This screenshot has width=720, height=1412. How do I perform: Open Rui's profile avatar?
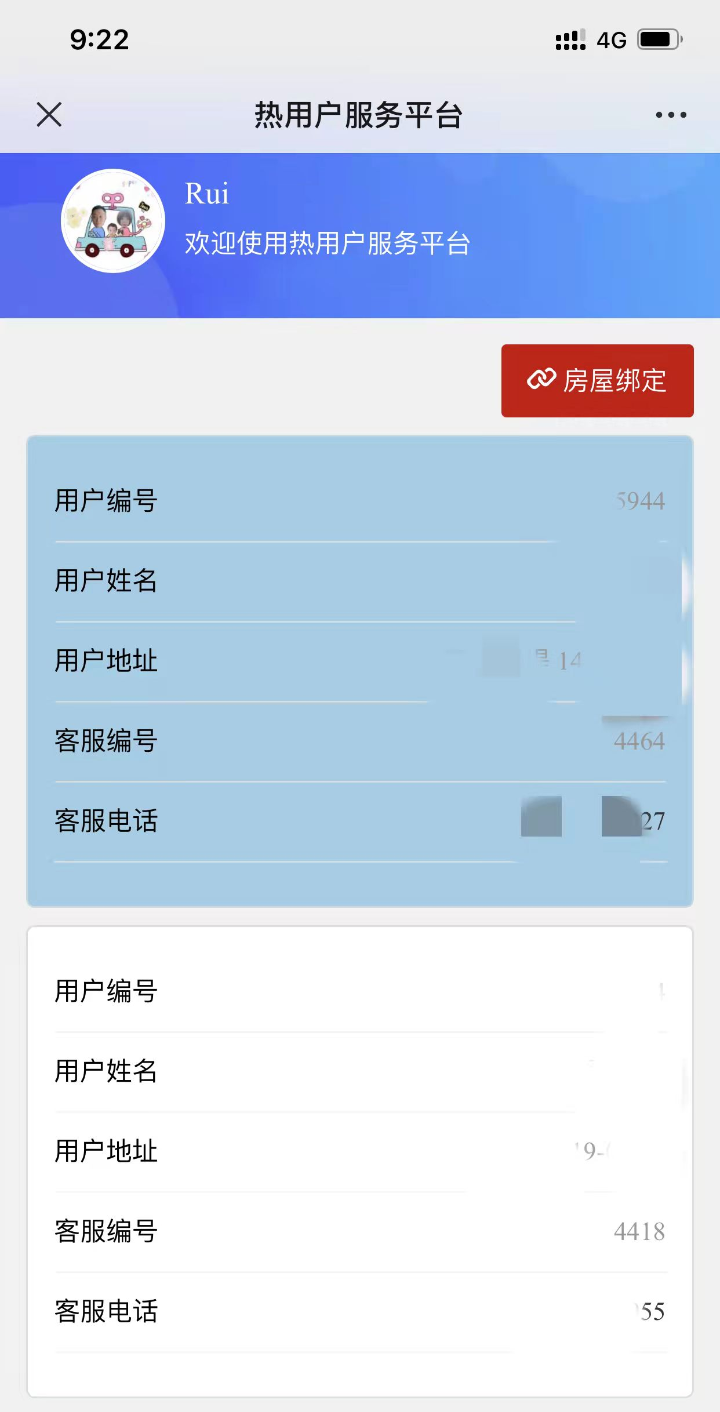[113, 221]
